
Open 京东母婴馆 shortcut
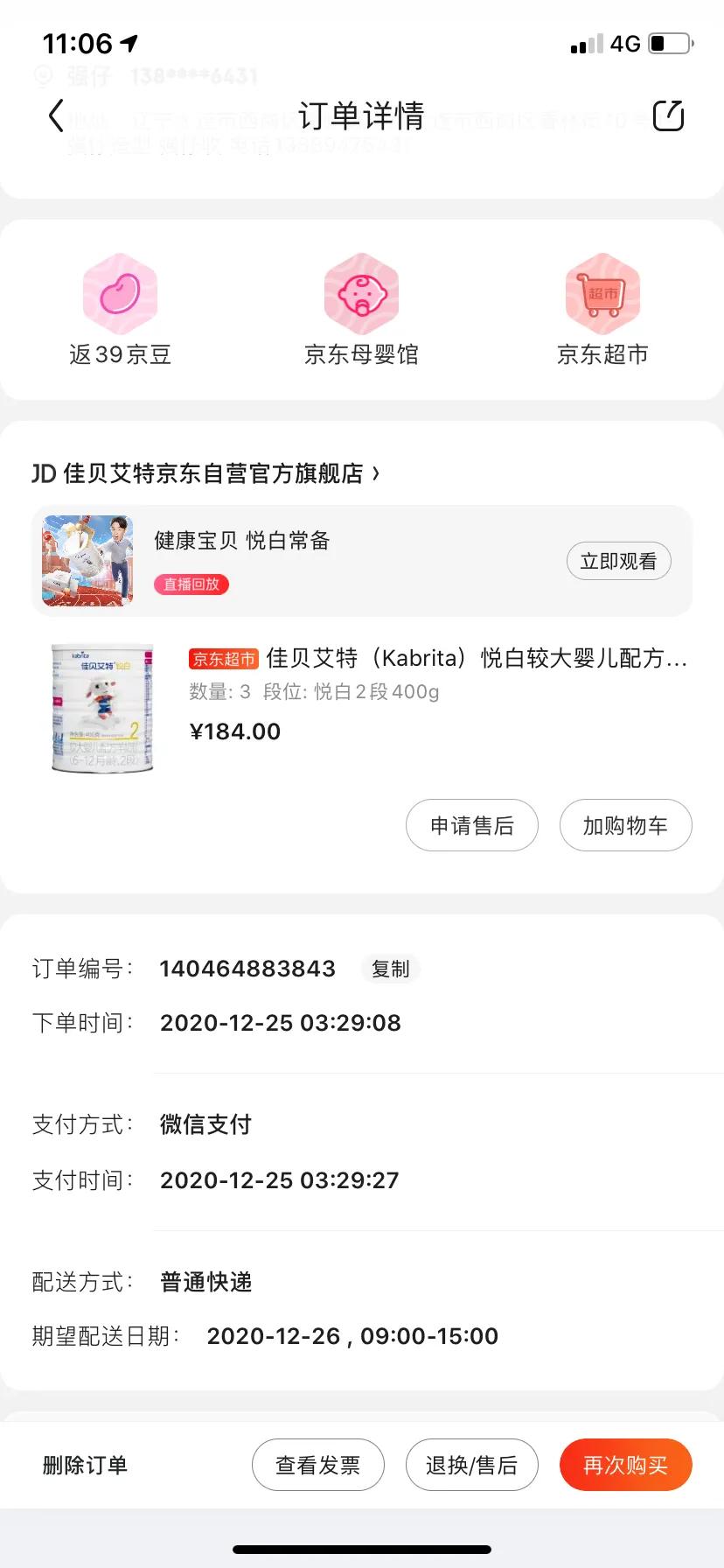361,311
